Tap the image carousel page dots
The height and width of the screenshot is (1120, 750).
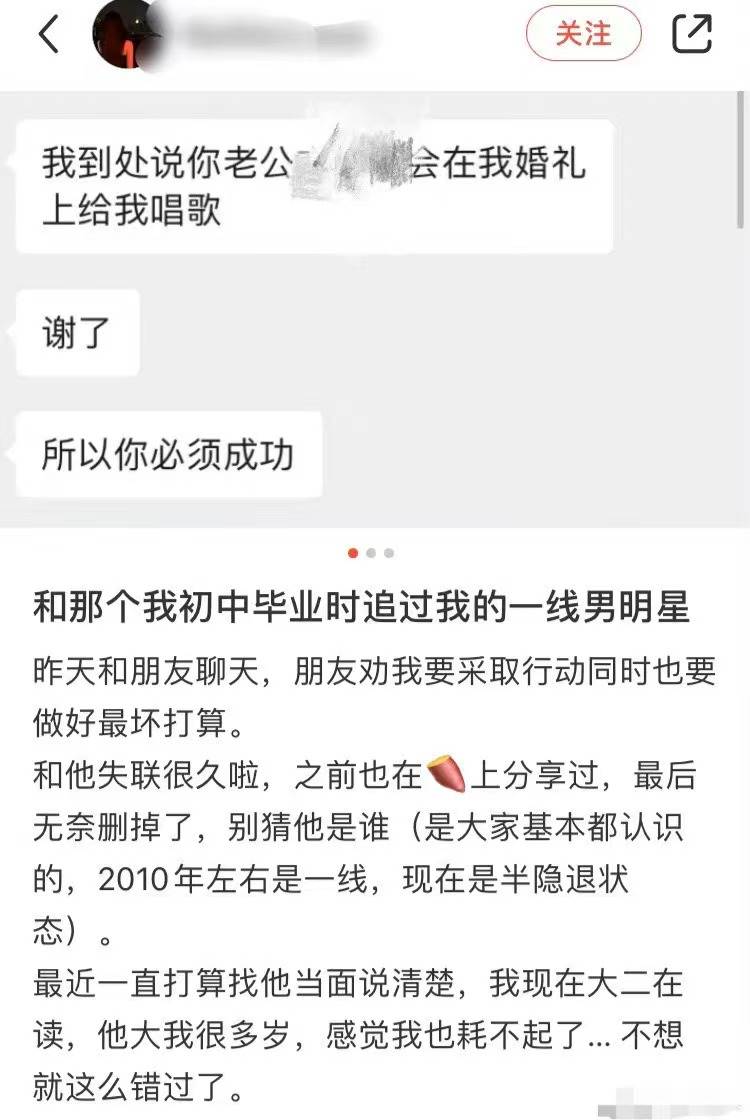coord(371,553)
